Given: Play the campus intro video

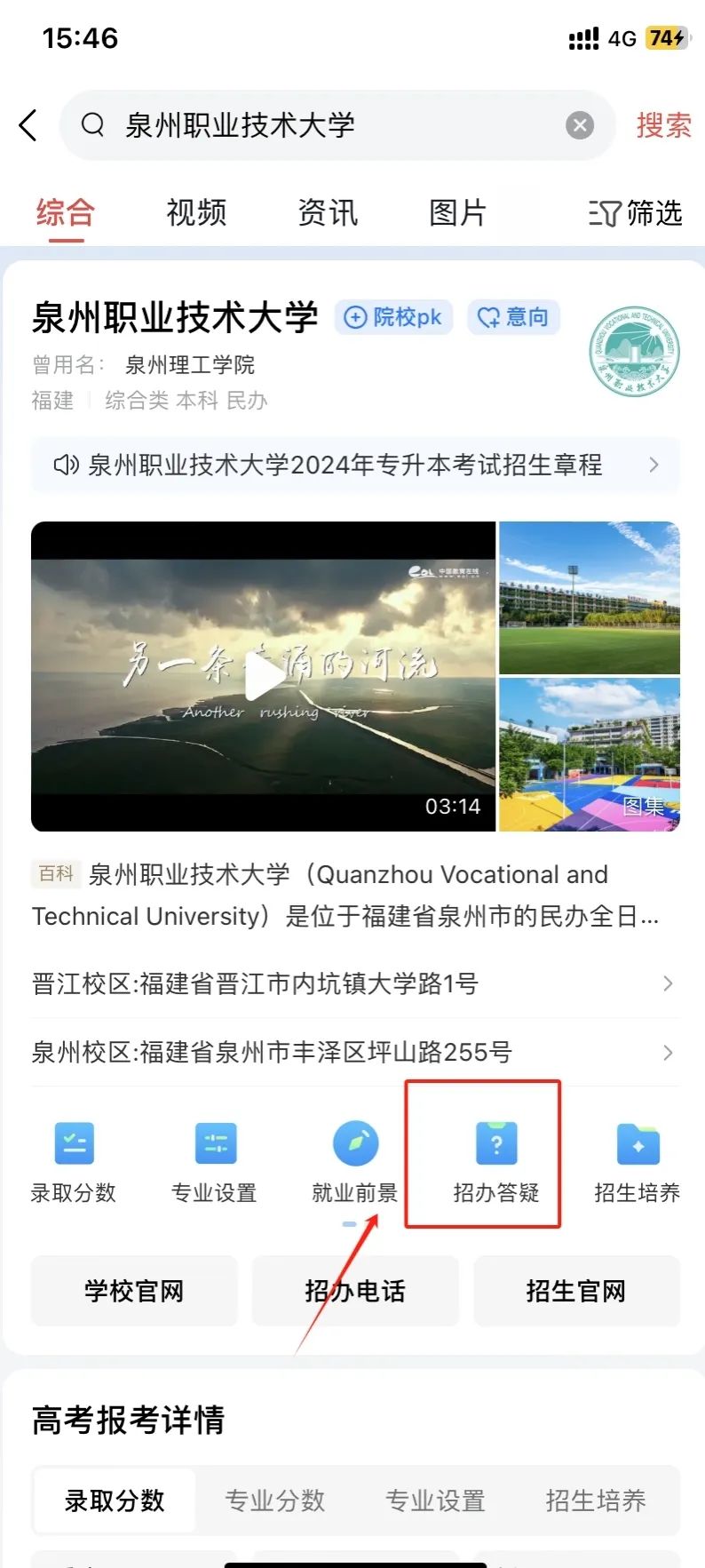Looking at the screenshot, I should click(x=264, y=676).
